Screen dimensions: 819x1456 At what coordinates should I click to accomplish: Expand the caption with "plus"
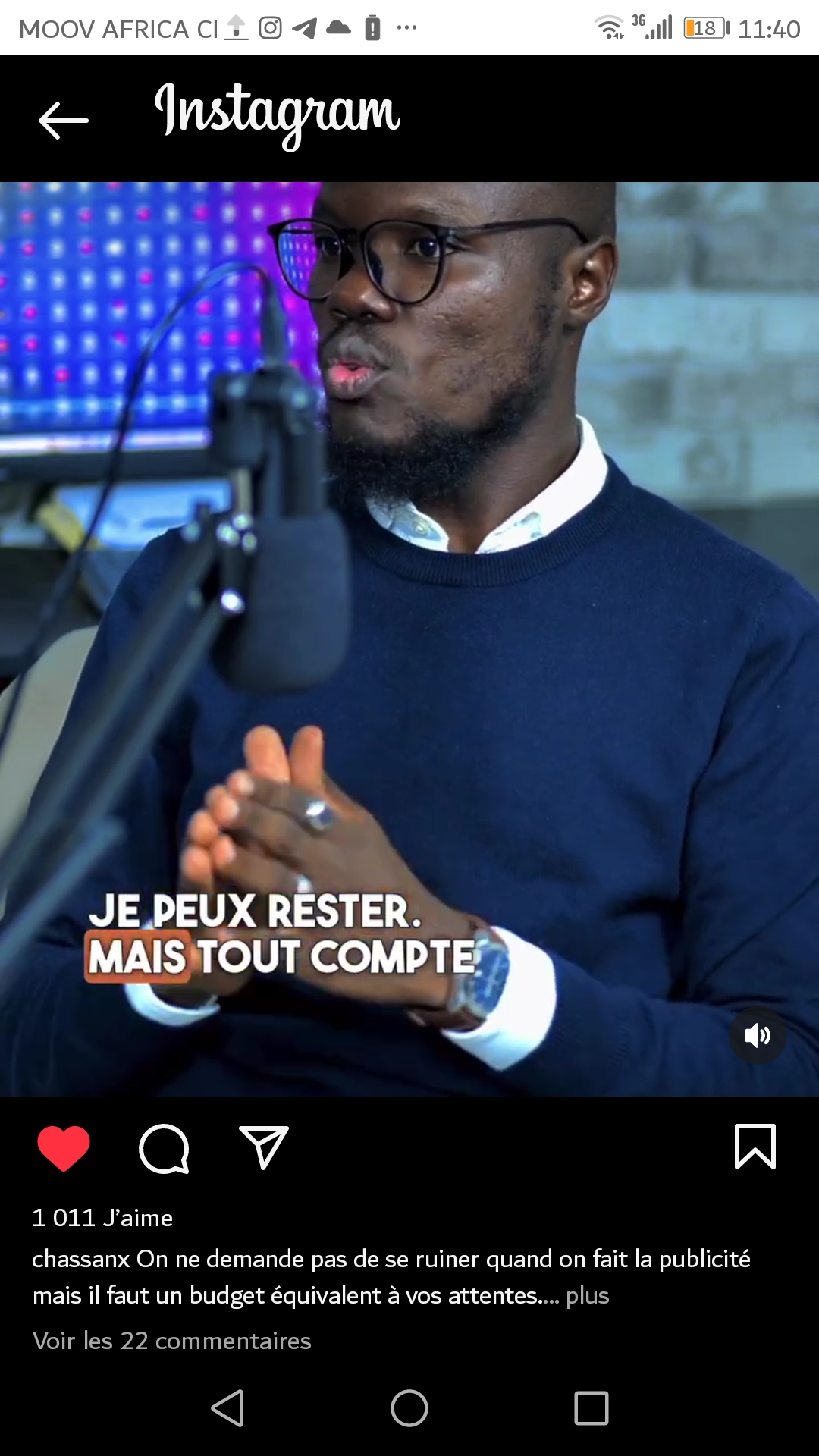(588, 1295)
